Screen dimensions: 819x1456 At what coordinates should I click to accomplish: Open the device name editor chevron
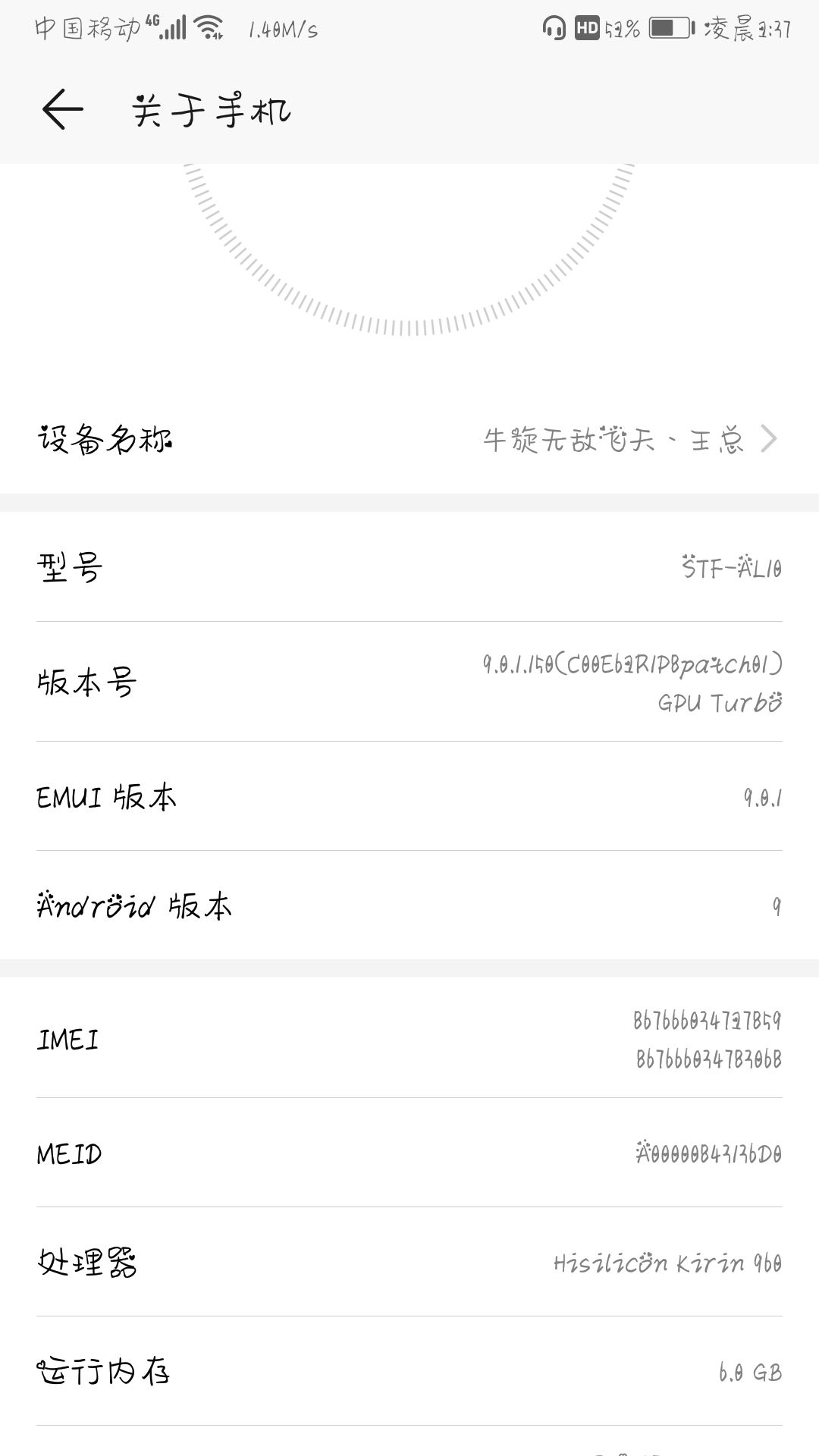coord(772,440)
